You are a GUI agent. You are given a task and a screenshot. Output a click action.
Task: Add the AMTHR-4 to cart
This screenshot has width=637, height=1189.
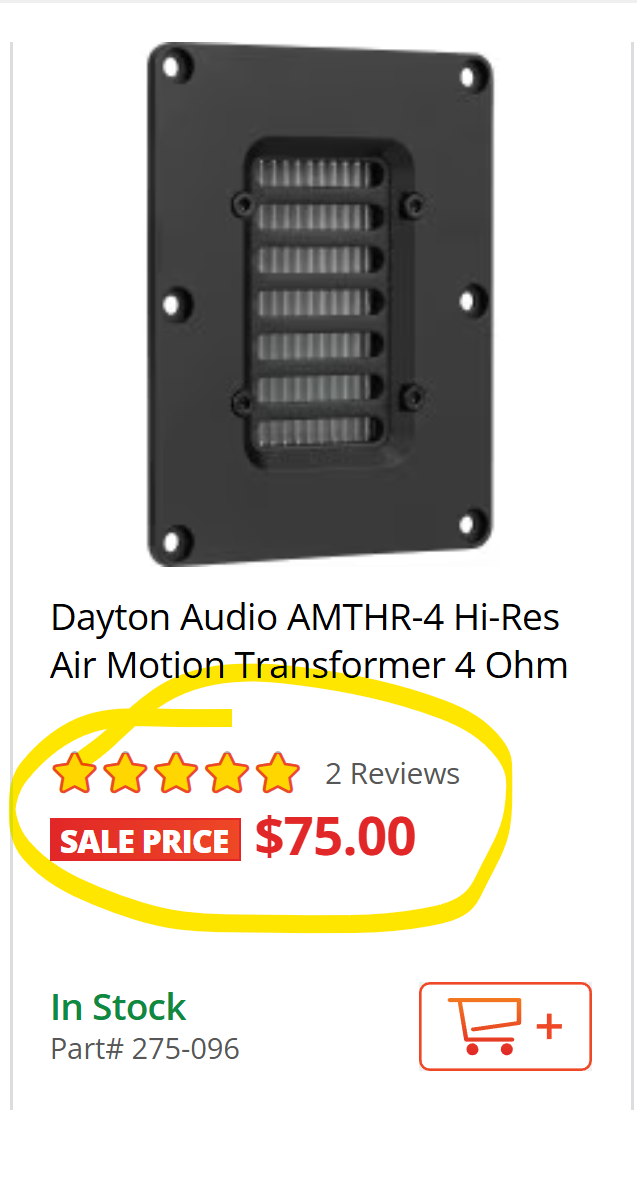point(505,1026)
